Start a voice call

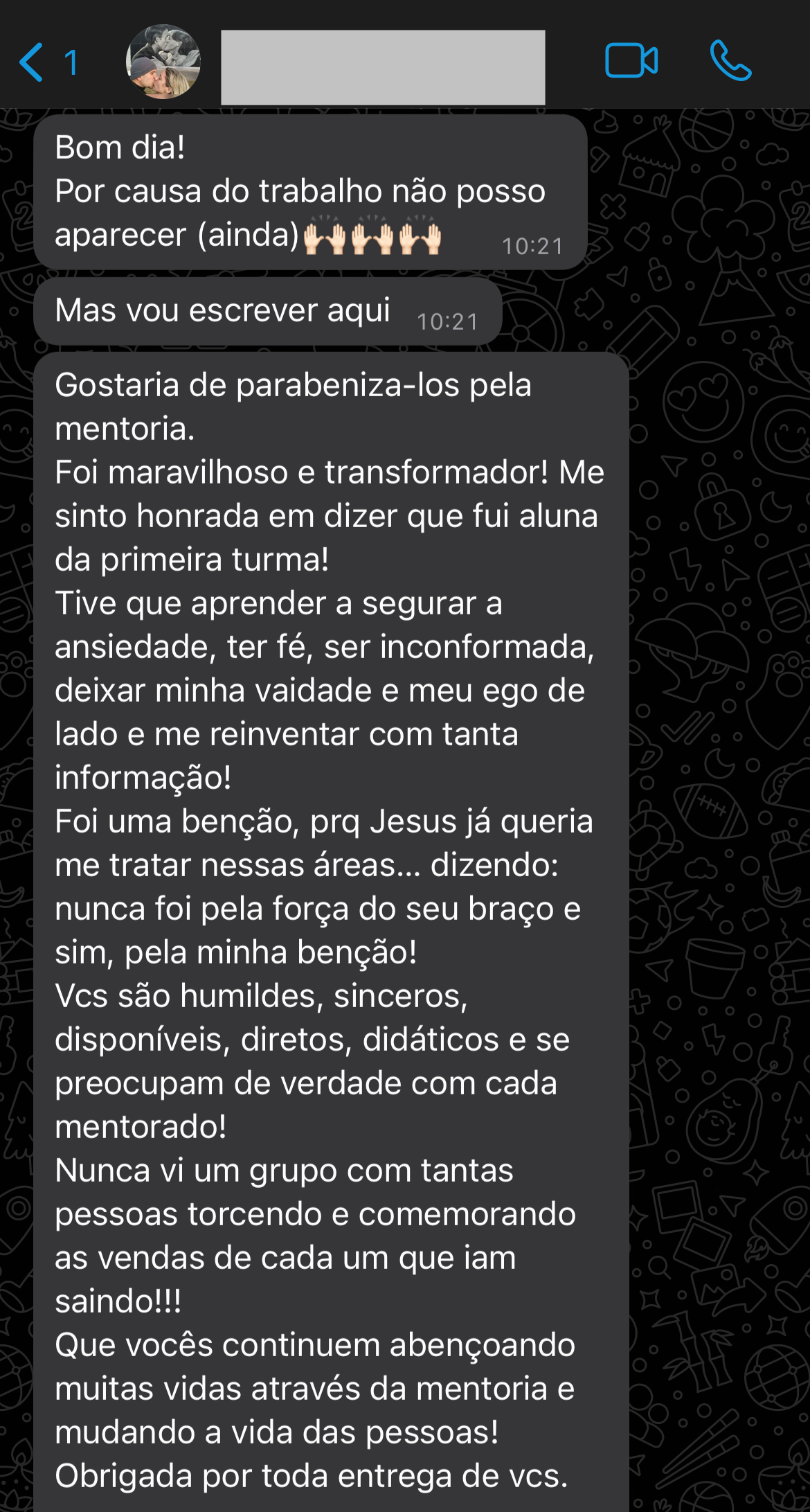(x=730, y=61)
